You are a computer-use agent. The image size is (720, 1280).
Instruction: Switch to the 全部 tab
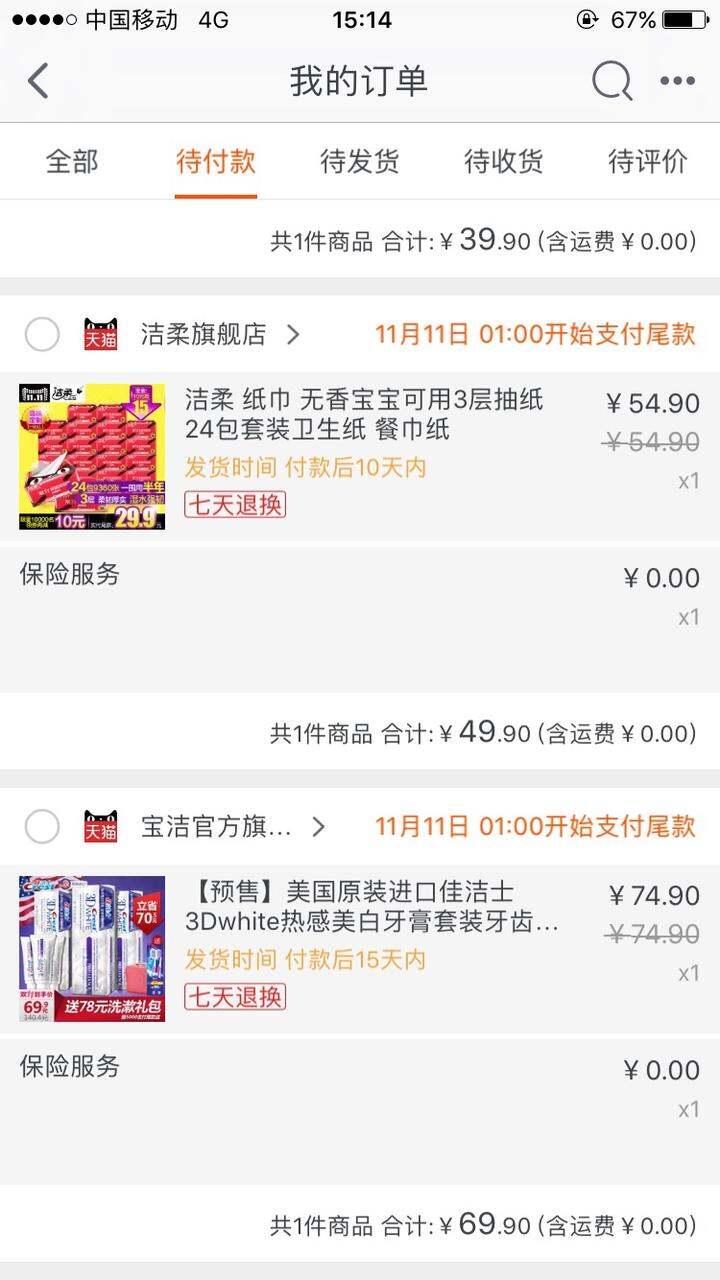click(72, 161)
